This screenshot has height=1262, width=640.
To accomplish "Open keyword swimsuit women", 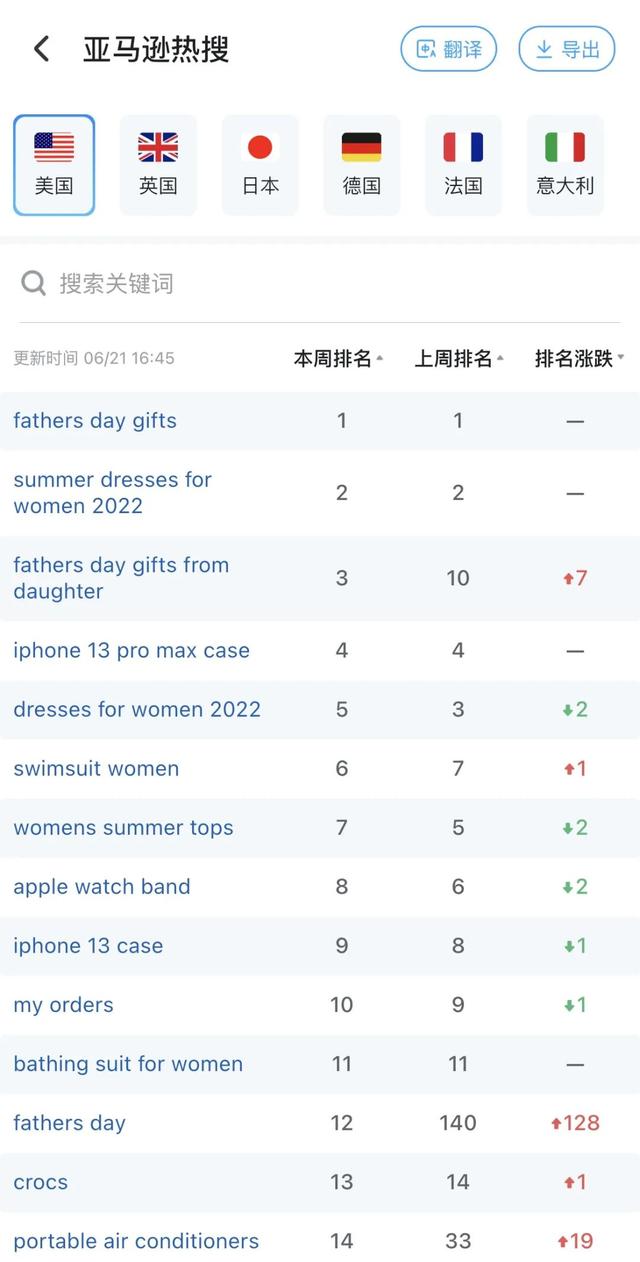I will pos(96,769).
